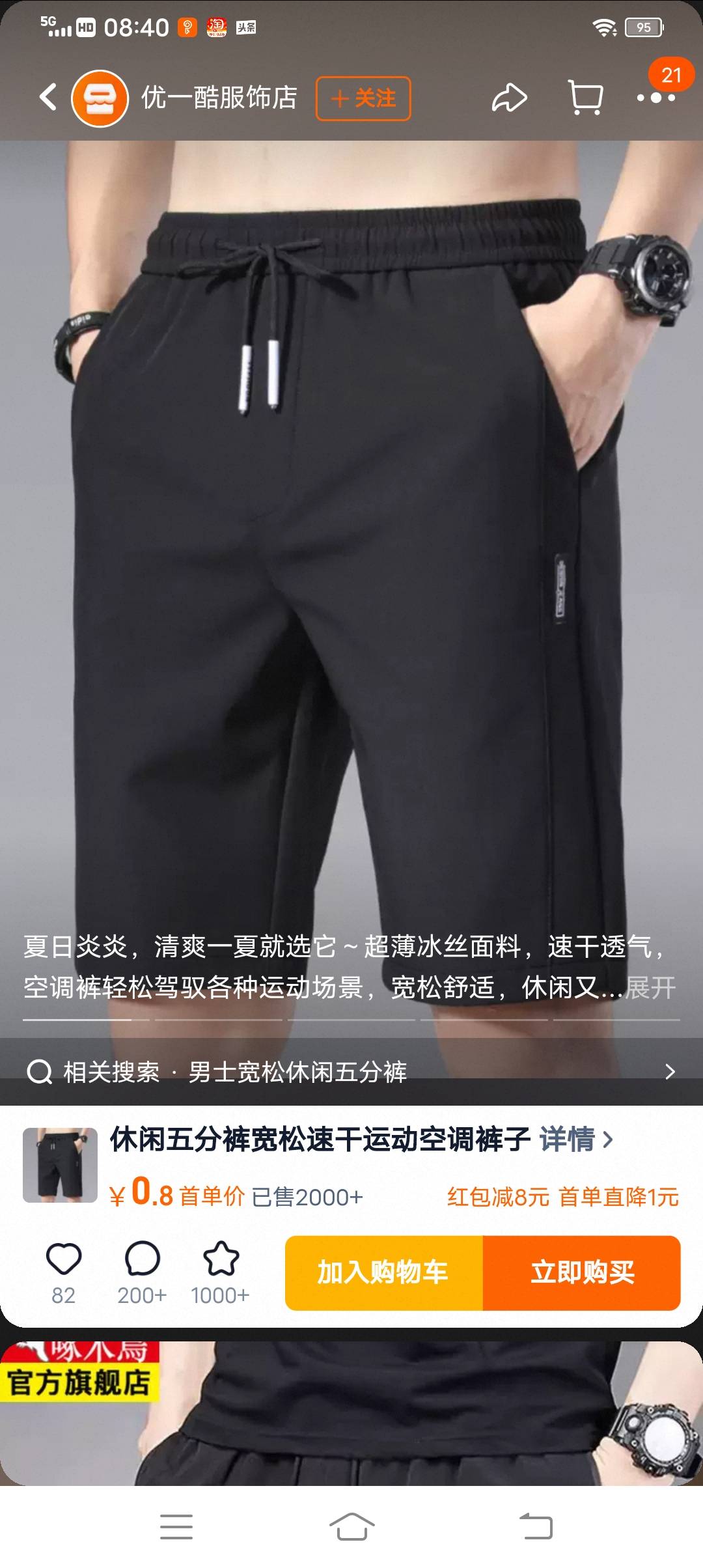
Task: Open related search 男士宽松休闲五分裤
Action: [x=351, y=1072]
